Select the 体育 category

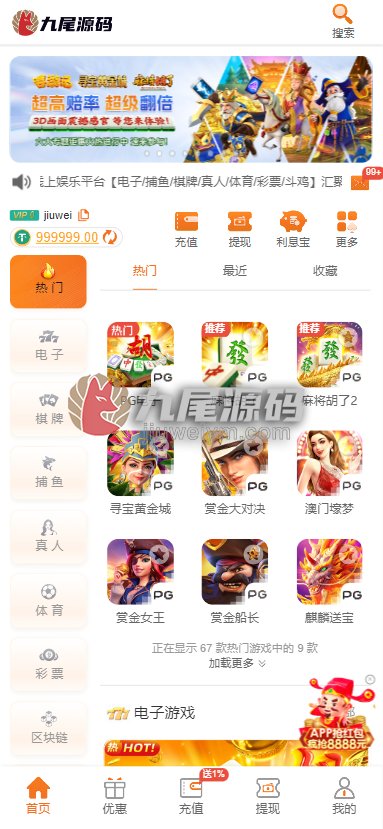point(49,601)
